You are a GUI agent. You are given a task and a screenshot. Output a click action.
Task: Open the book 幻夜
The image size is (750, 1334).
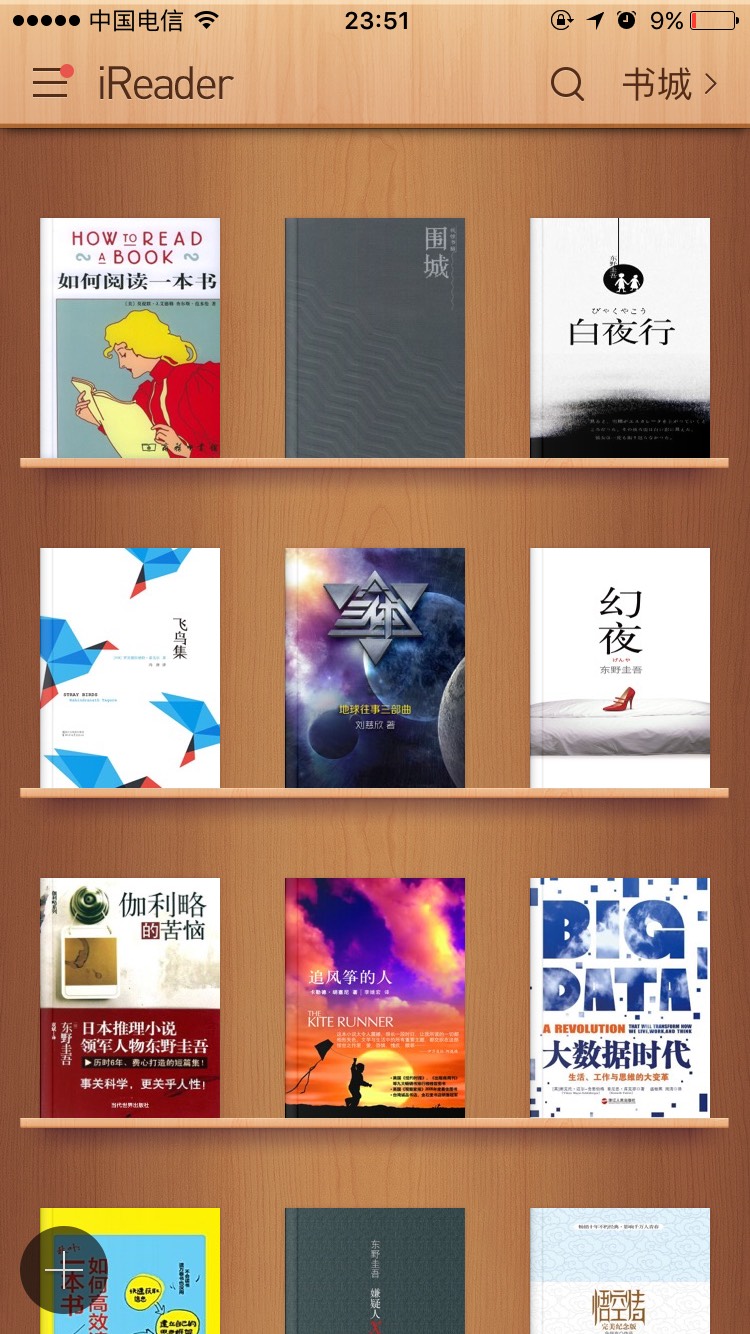(620, 668)
